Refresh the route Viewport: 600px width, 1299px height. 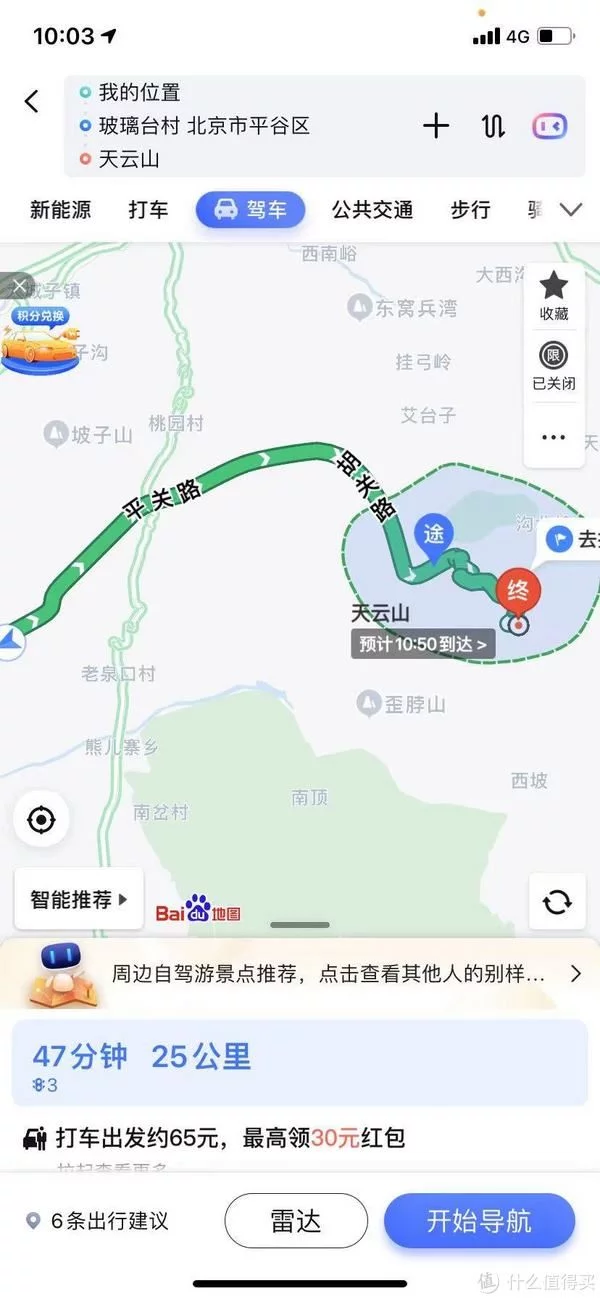tap(557, 902)
